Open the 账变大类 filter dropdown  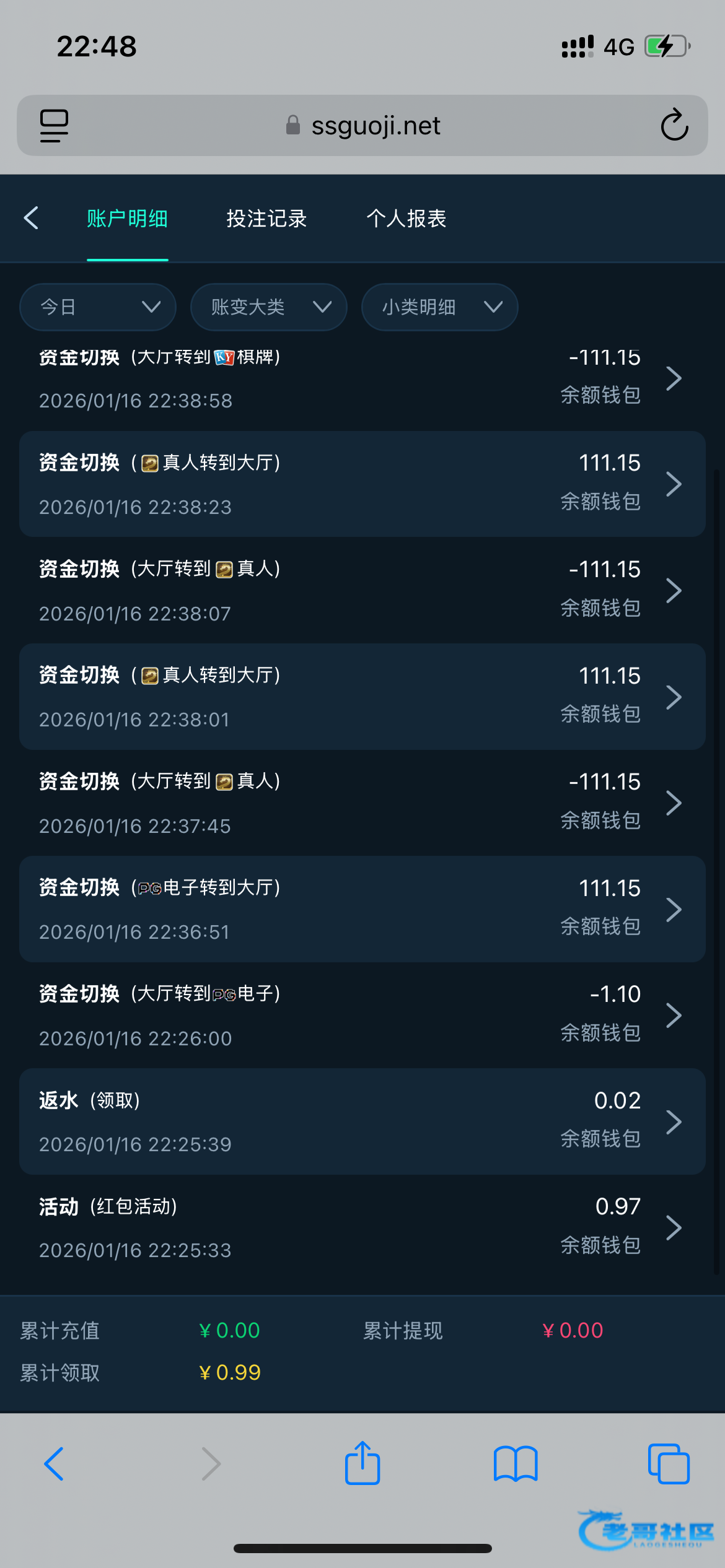[268, 307]
